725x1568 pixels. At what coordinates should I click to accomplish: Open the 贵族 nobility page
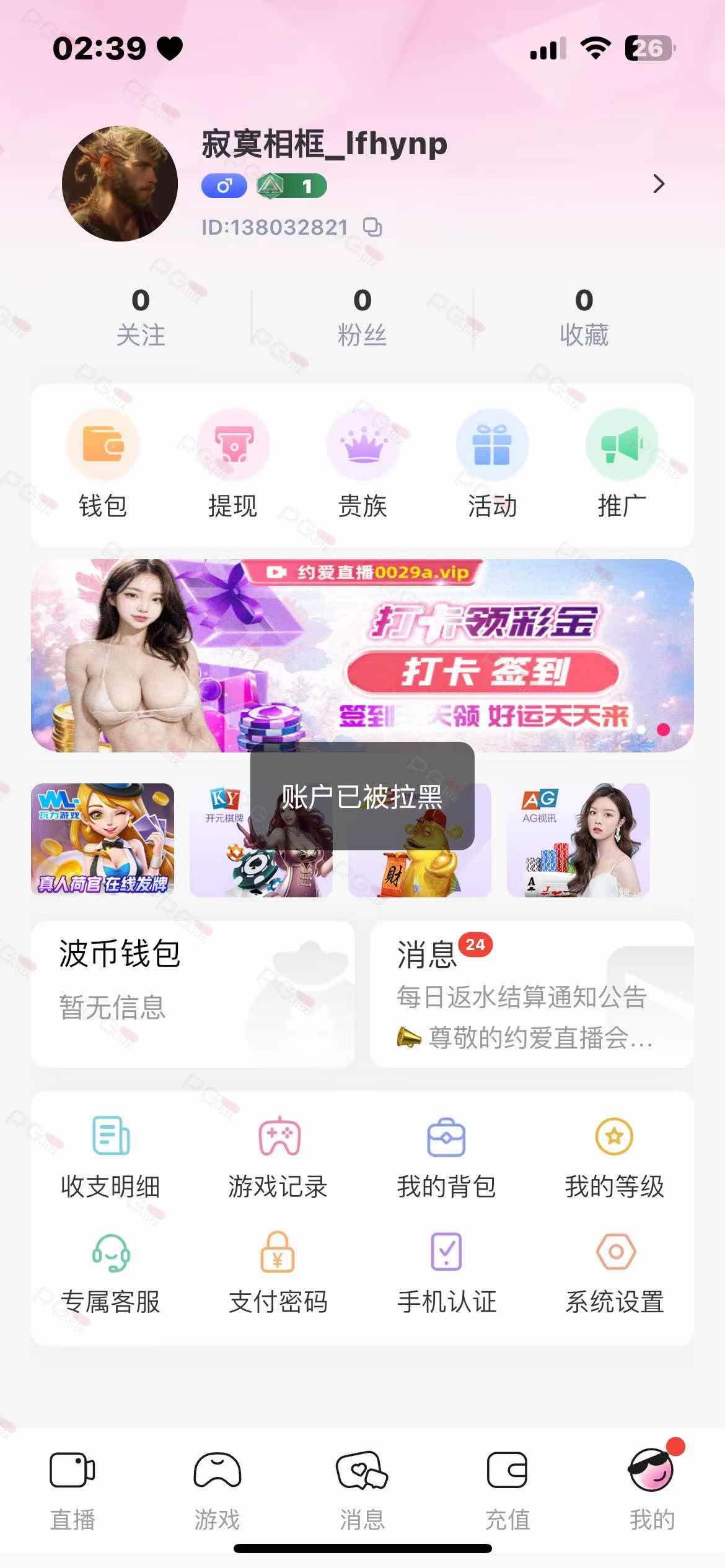pyautogui.click(x=362, y=464)
